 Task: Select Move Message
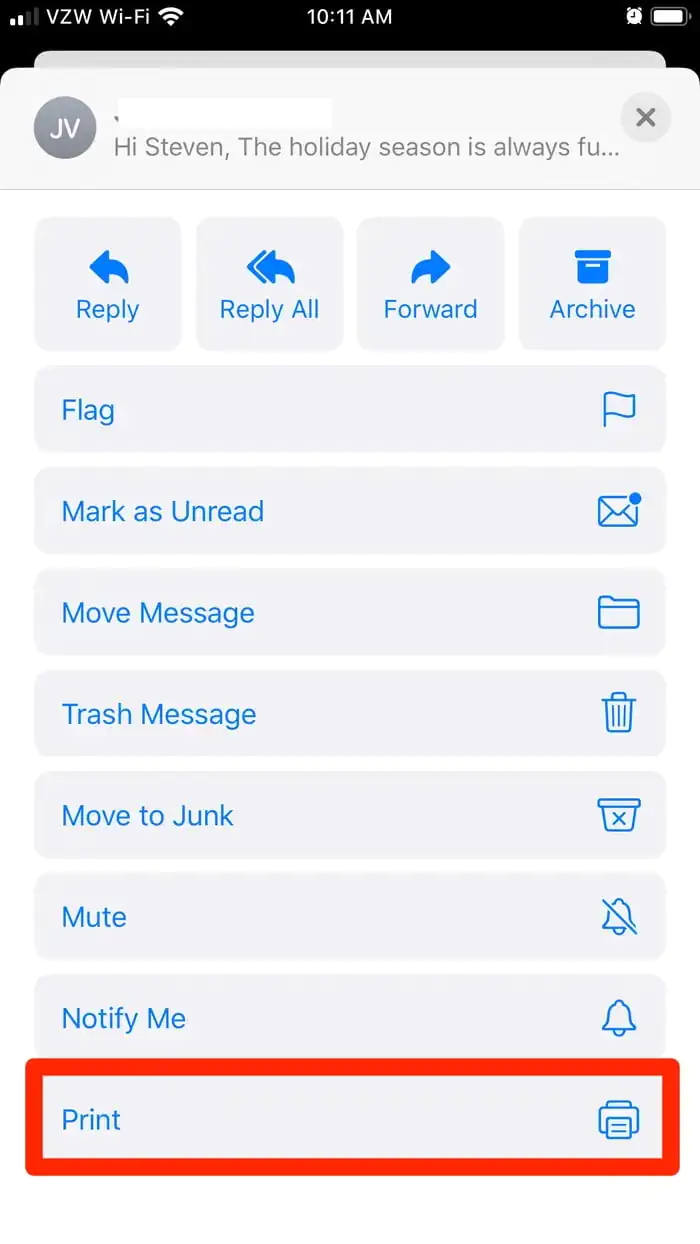click(349, 612)
